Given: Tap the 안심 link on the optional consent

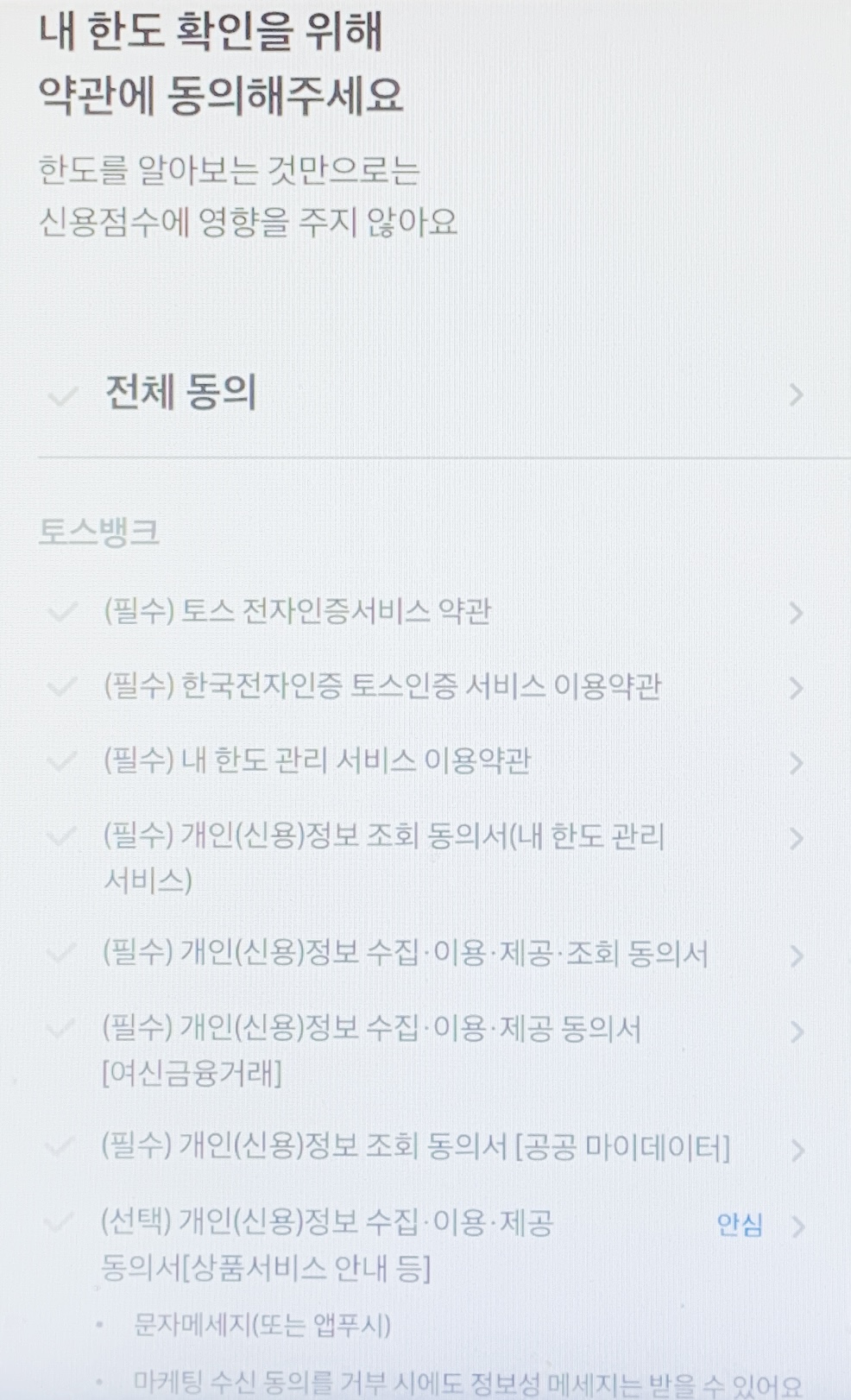Looking at the screenshot, I should tap(740, 1225).
